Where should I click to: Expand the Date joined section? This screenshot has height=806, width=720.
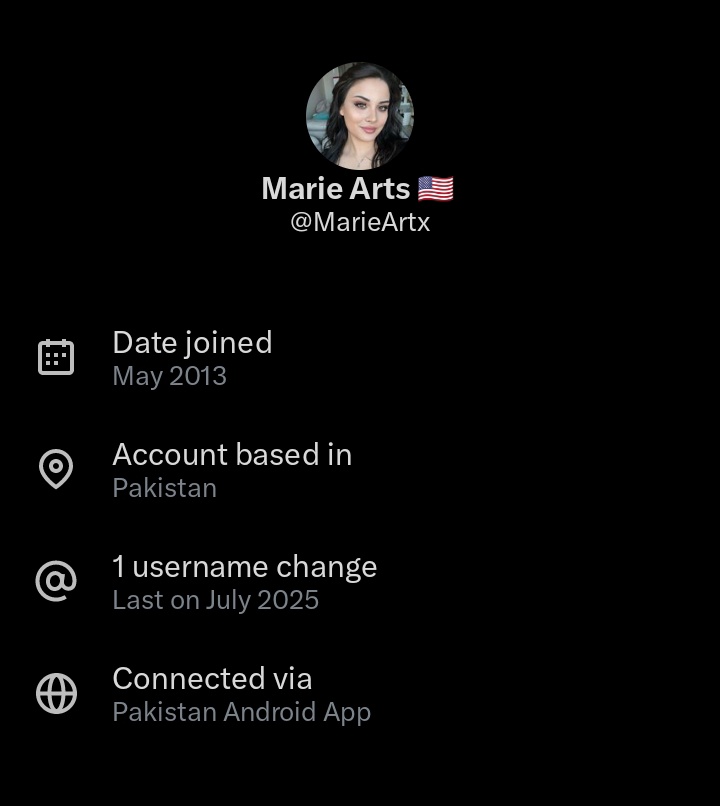click(x=193, y=342)
